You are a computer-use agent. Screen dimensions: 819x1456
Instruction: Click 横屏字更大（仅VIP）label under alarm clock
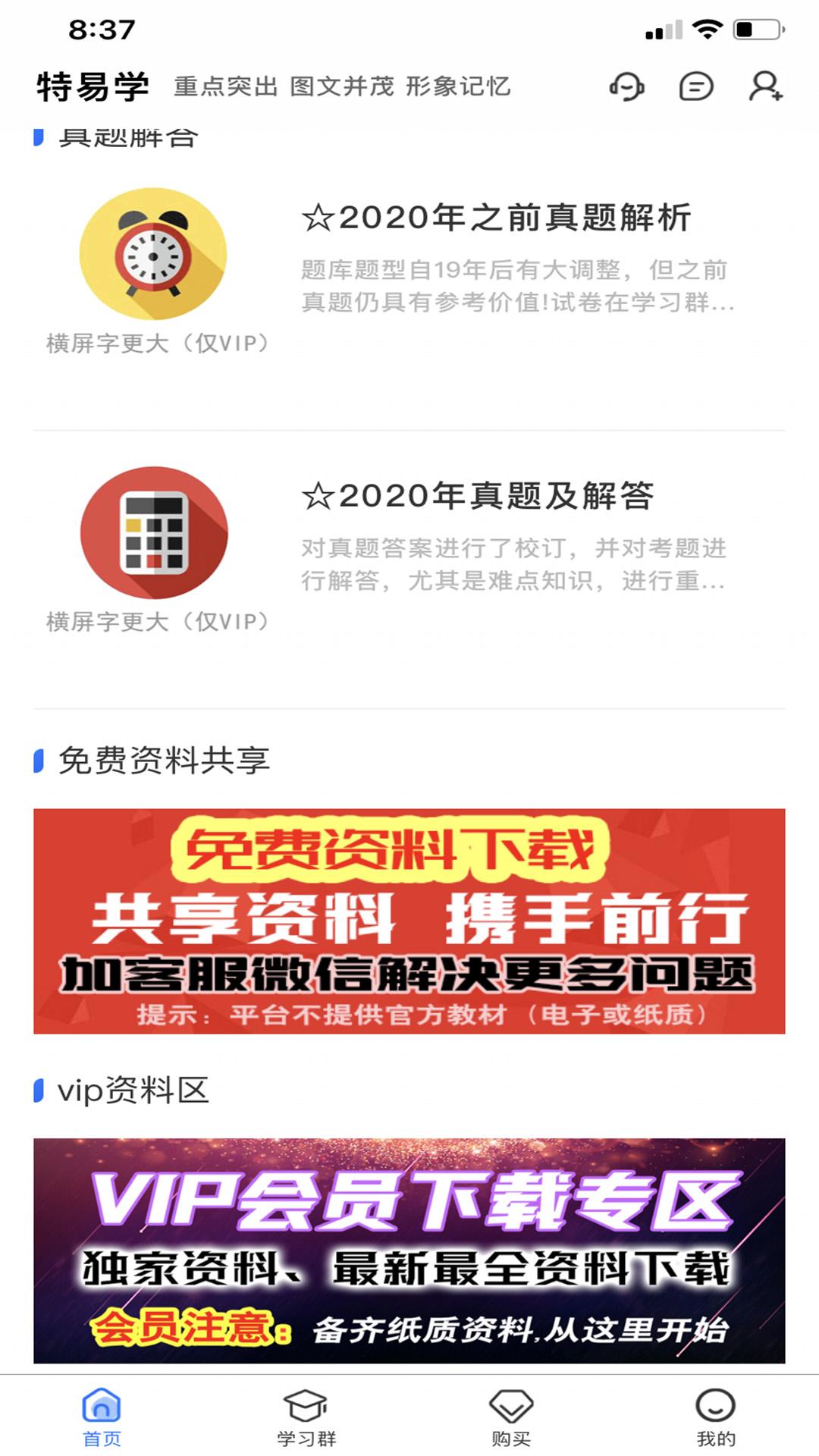[x=157, y=343]
